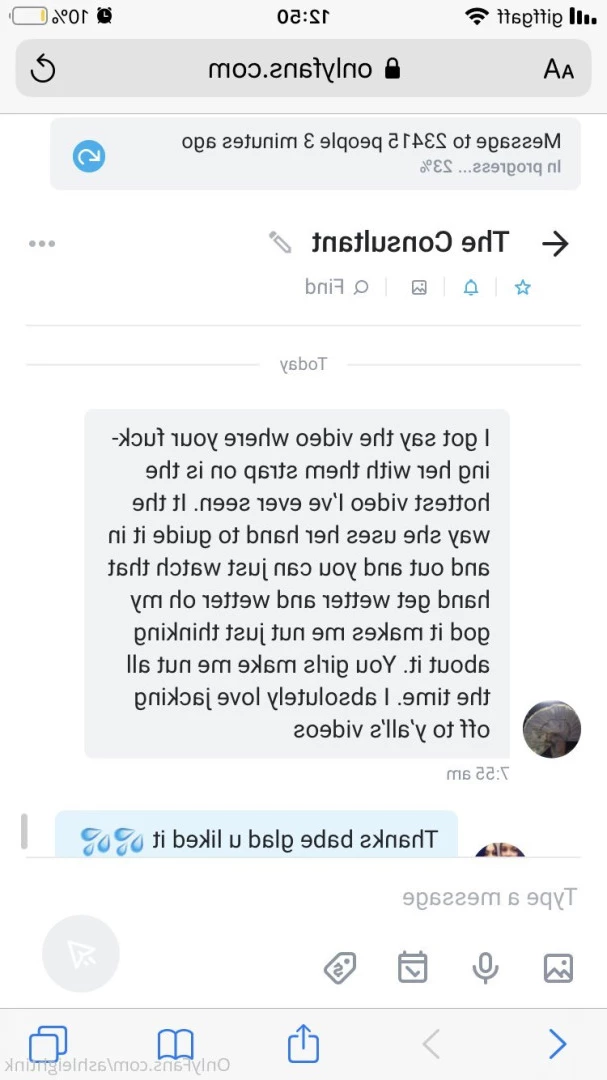This screenshot has width=607, height=1080.
Task: Open Safari tabs overview
Action: tap(48, 1044)
